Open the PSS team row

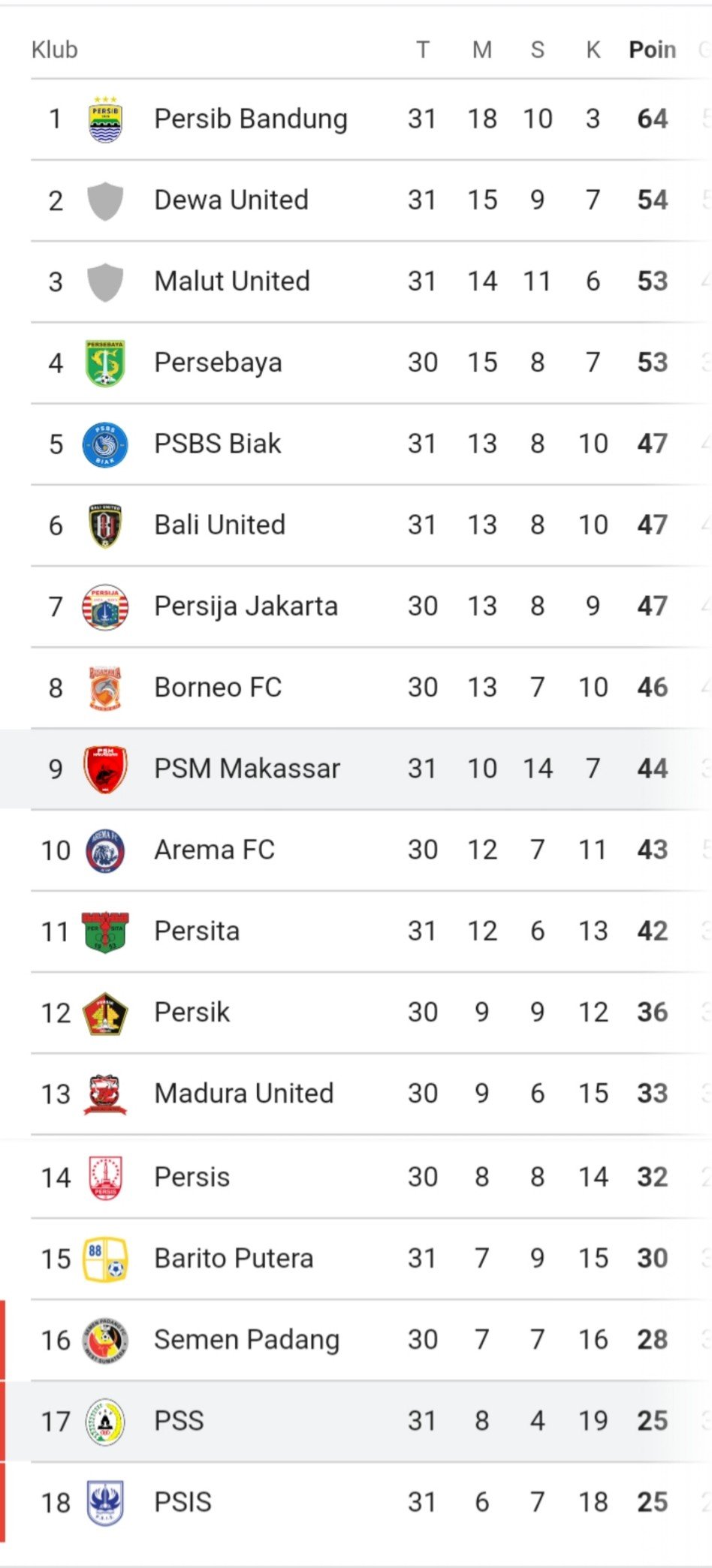point(179,1420)
